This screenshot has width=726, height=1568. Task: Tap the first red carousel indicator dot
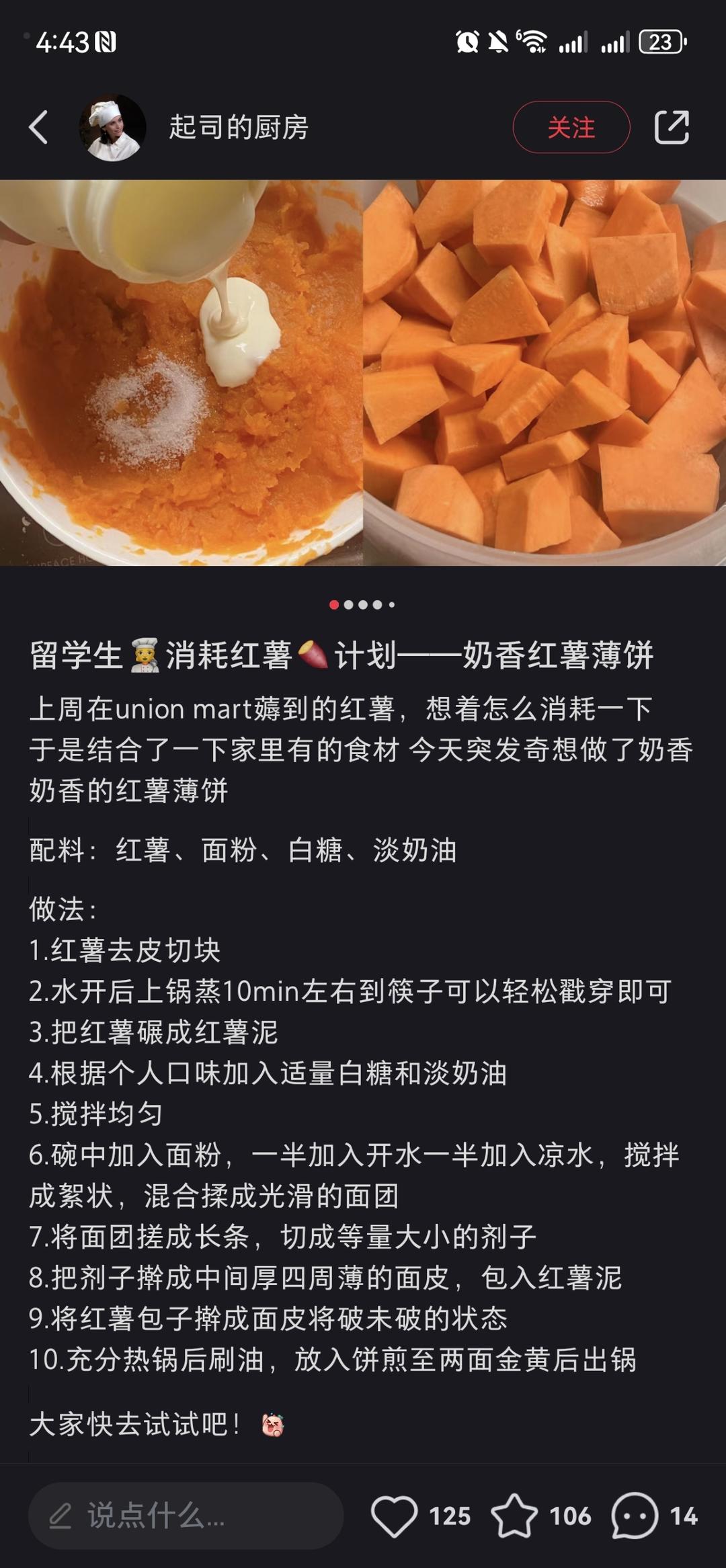point(333,604)
